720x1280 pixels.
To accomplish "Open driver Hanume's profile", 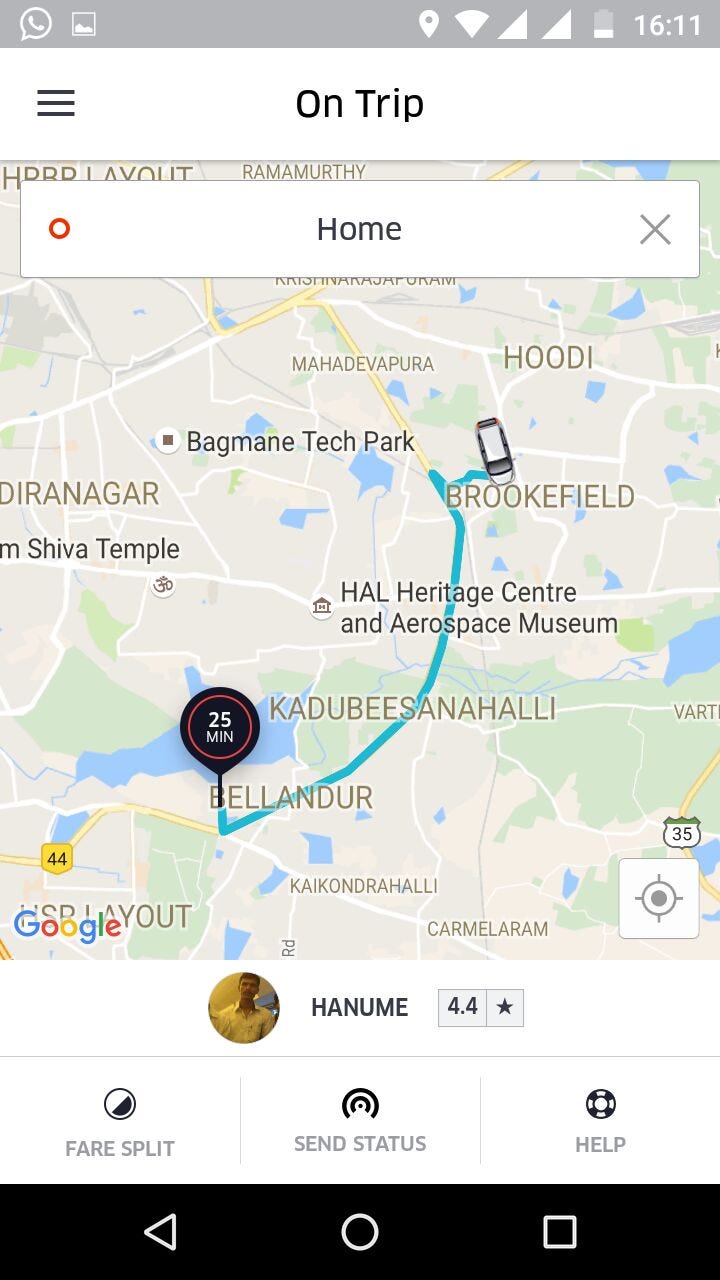I will click(244, 1007).
